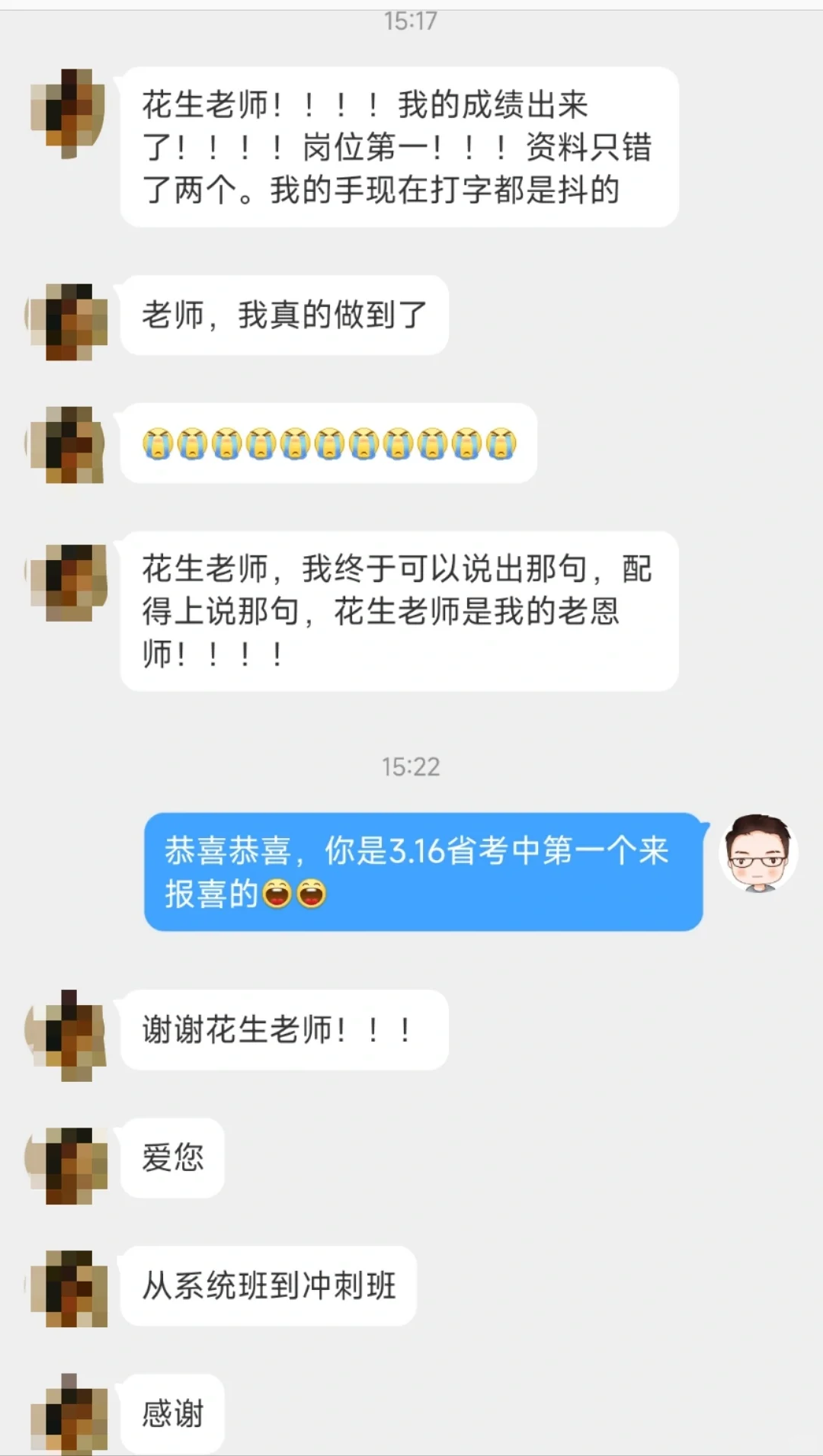This screenshot has width=823, height=1456.
Task: Tap the first crying emoji in the emoji row
Action: click(159, 444)
